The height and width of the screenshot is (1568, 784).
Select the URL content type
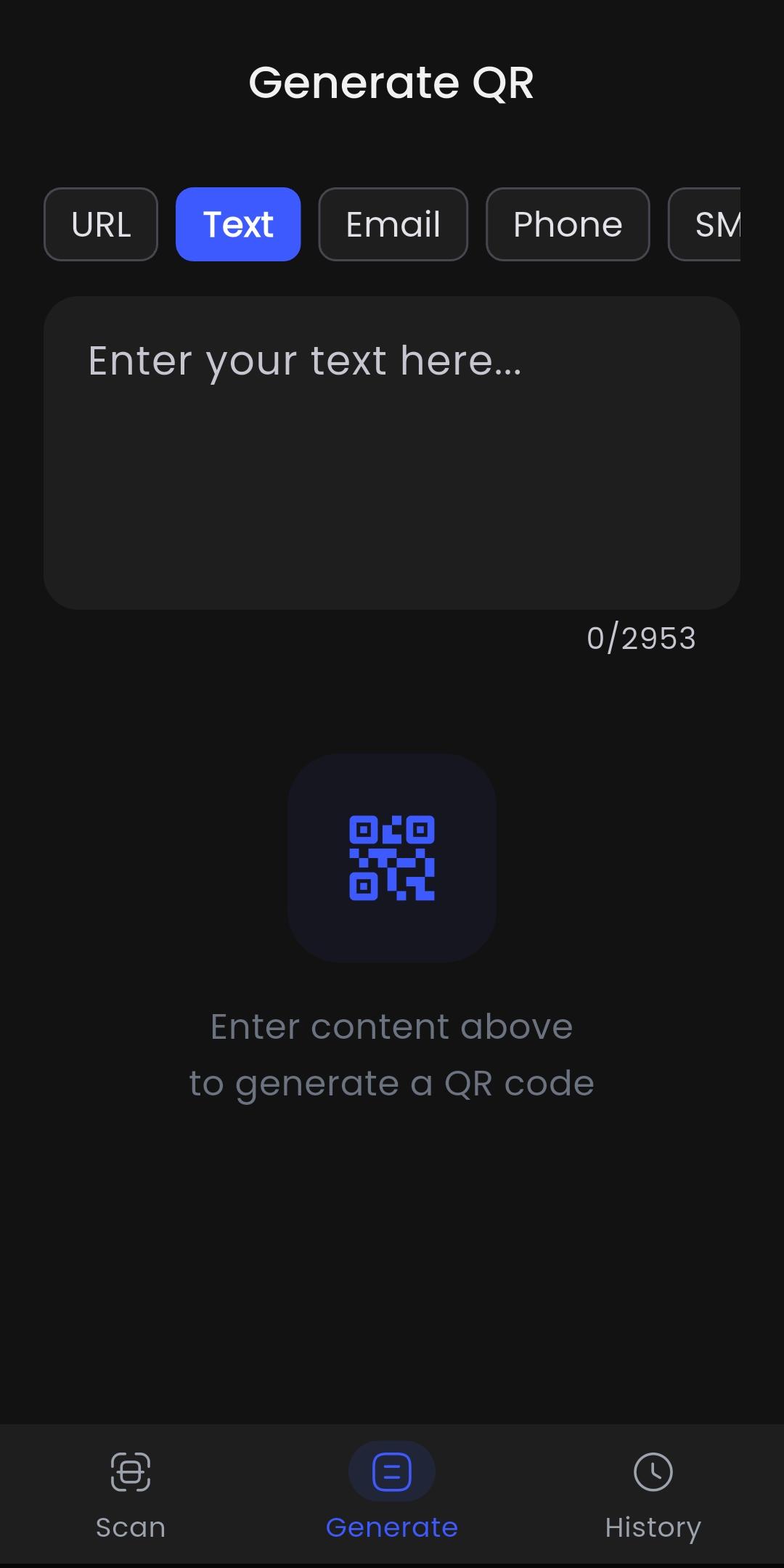[x=100, y=224]
